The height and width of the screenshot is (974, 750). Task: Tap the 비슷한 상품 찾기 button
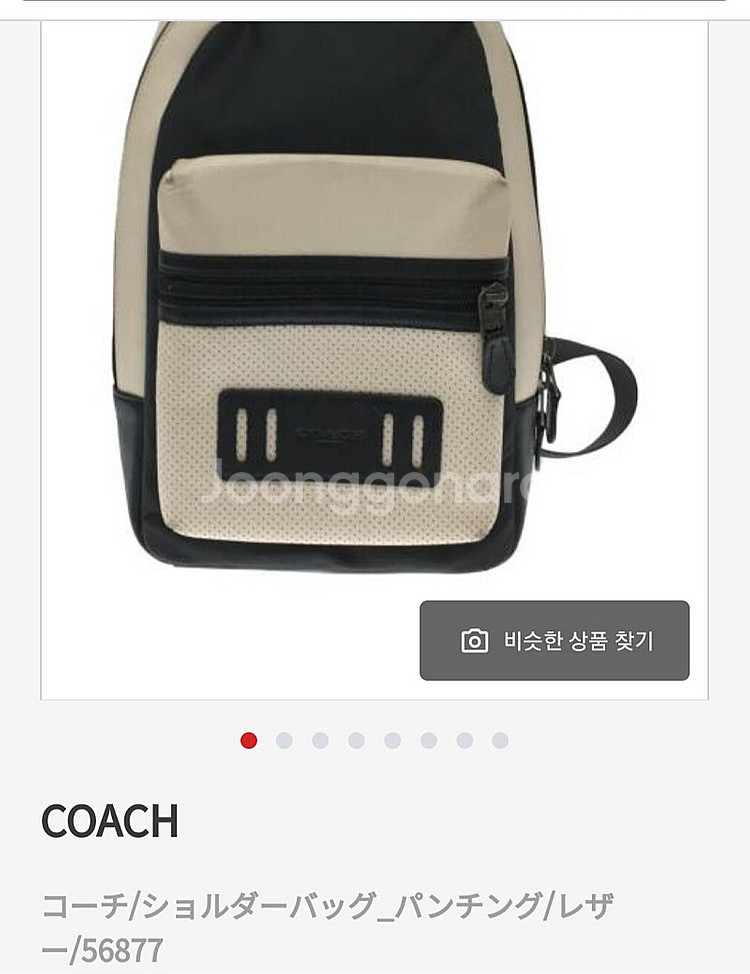(554, 640)
